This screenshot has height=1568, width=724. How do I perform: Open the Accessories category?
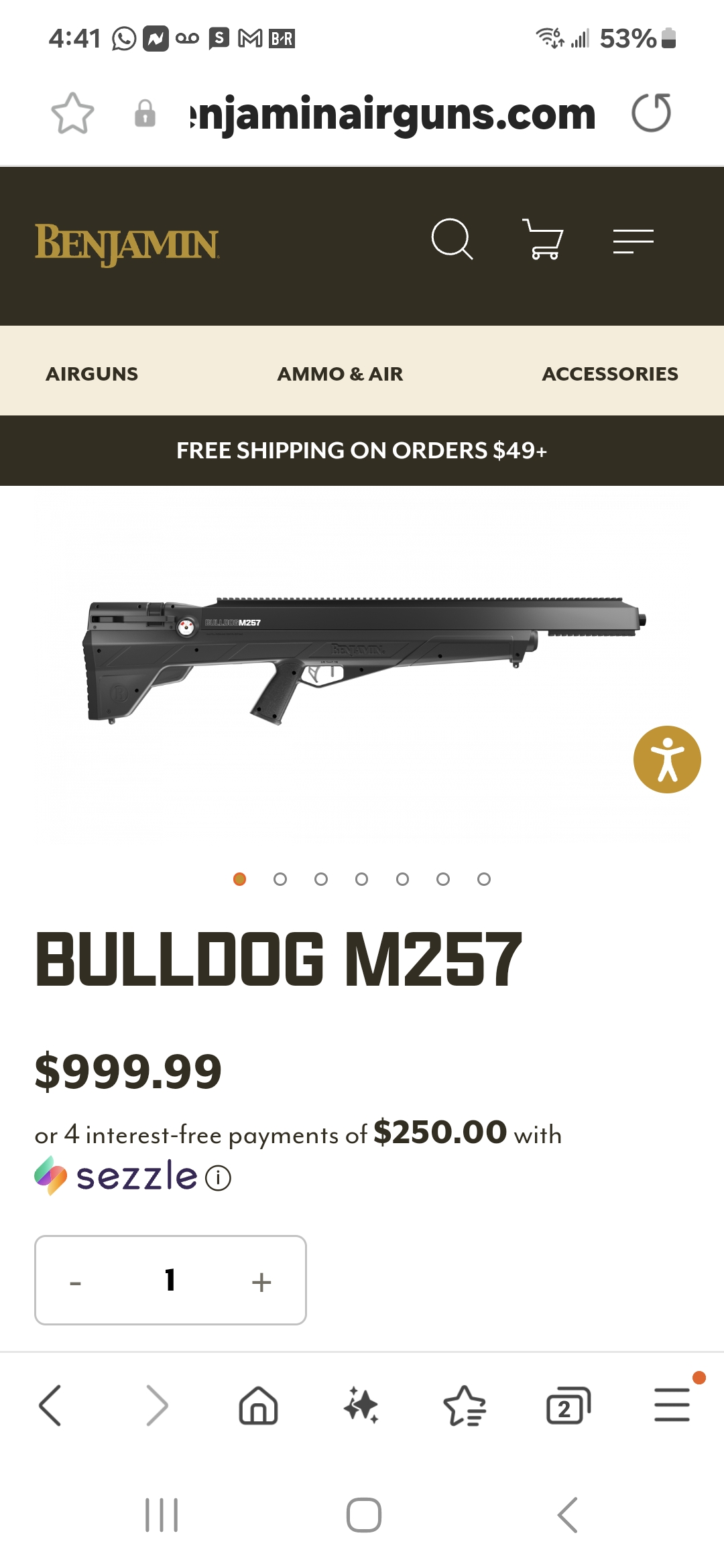609,374
